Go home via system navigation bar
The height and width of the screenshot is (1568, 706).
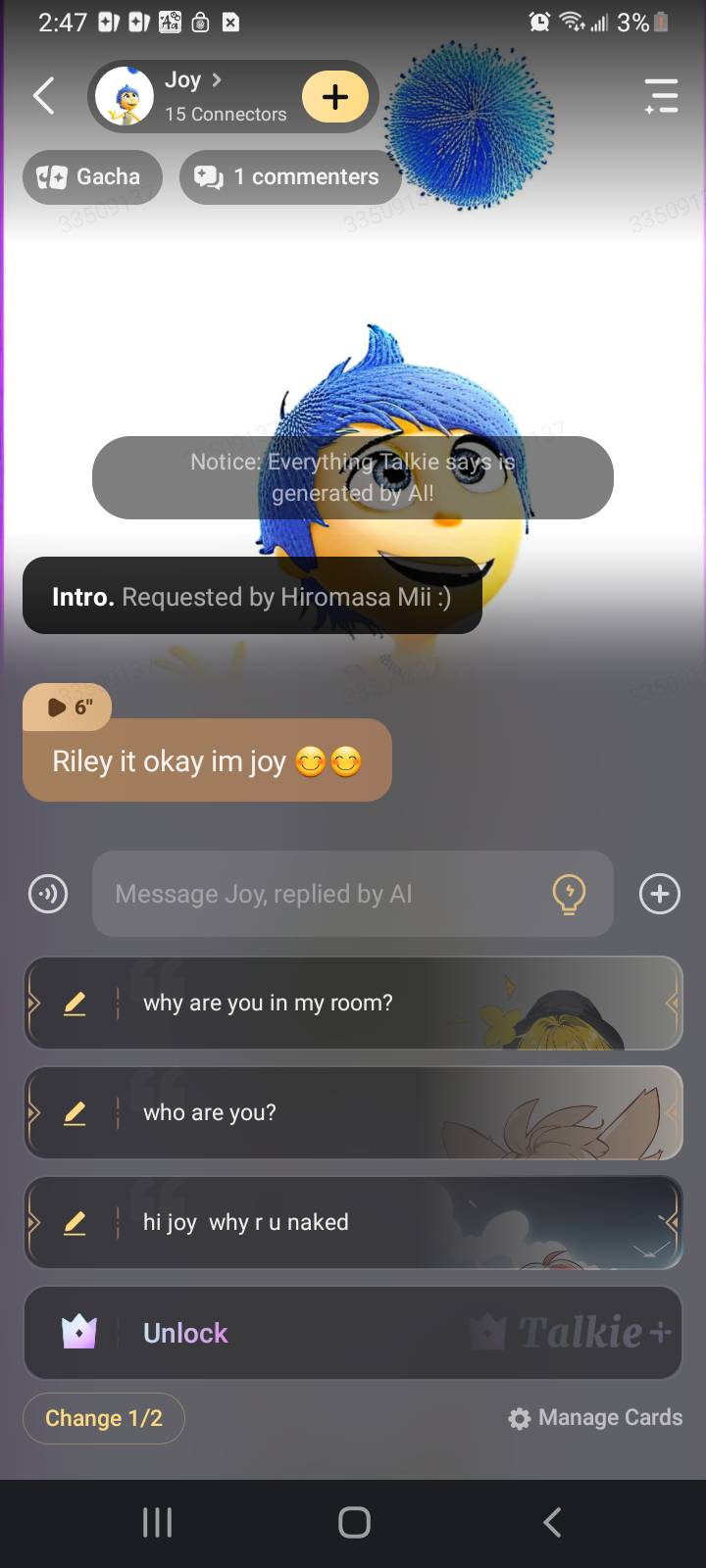coord(354,1522)
